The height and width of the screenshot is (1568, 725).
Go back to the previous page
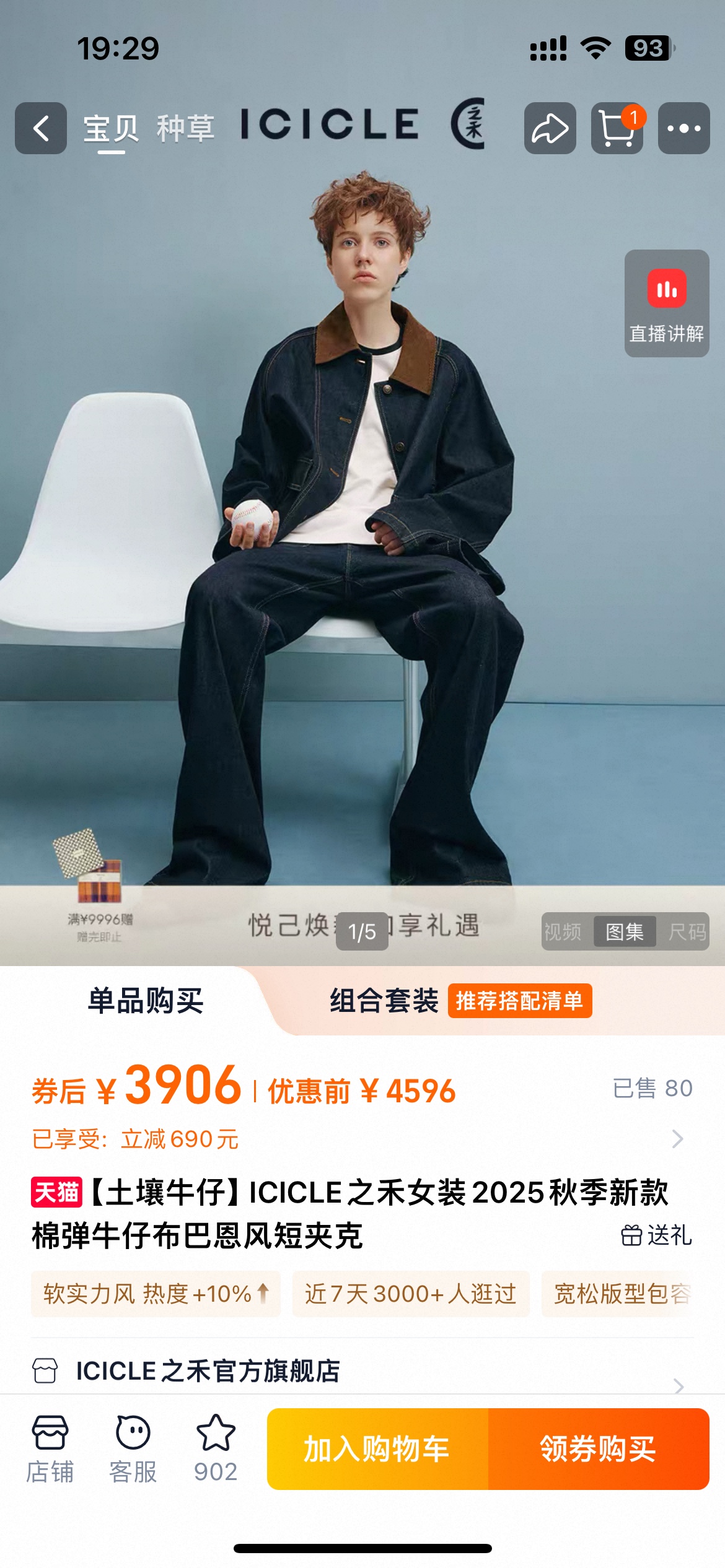click(41, 128)
